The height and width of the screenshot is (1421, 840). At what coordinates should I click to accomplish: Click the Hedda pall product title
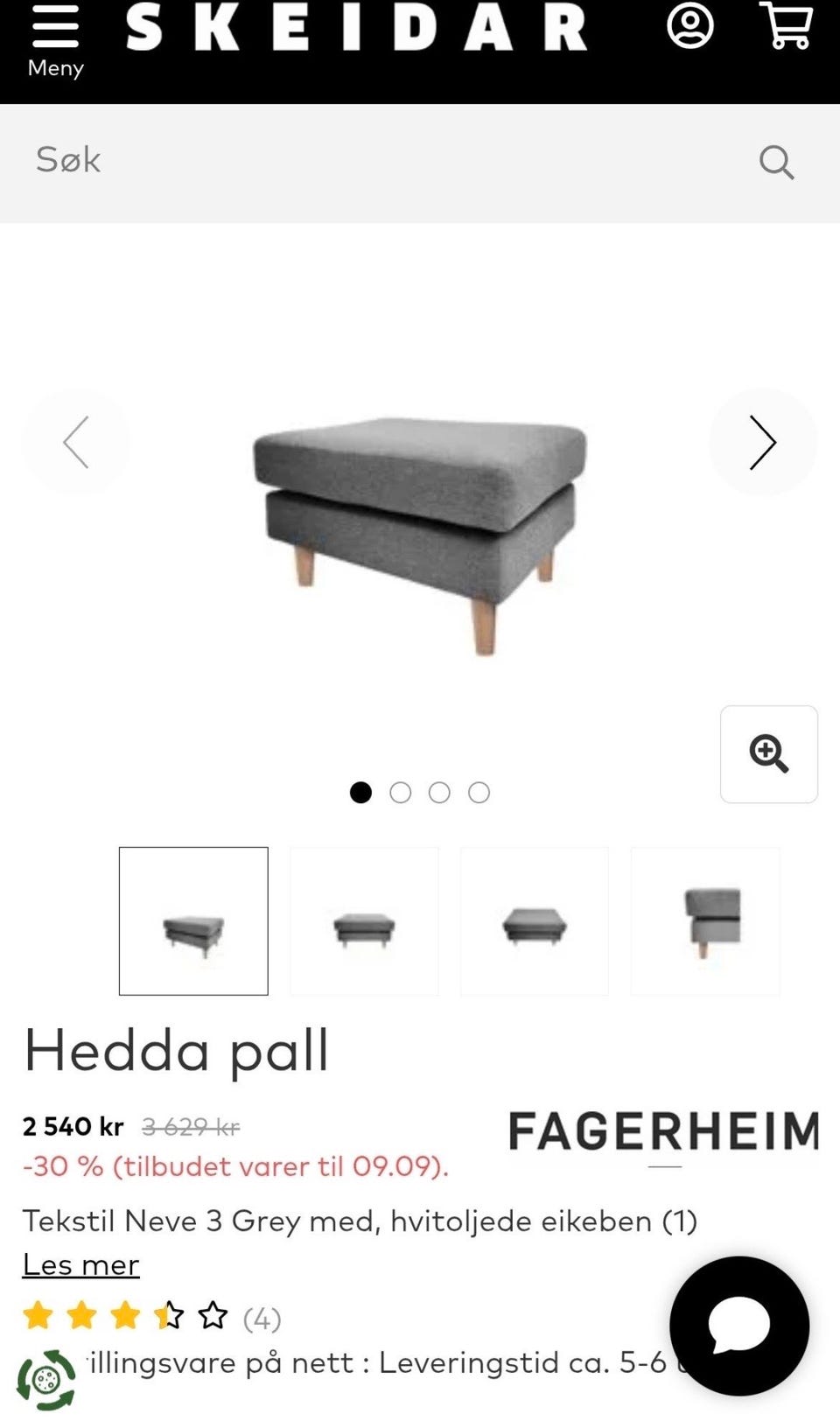176,1050
